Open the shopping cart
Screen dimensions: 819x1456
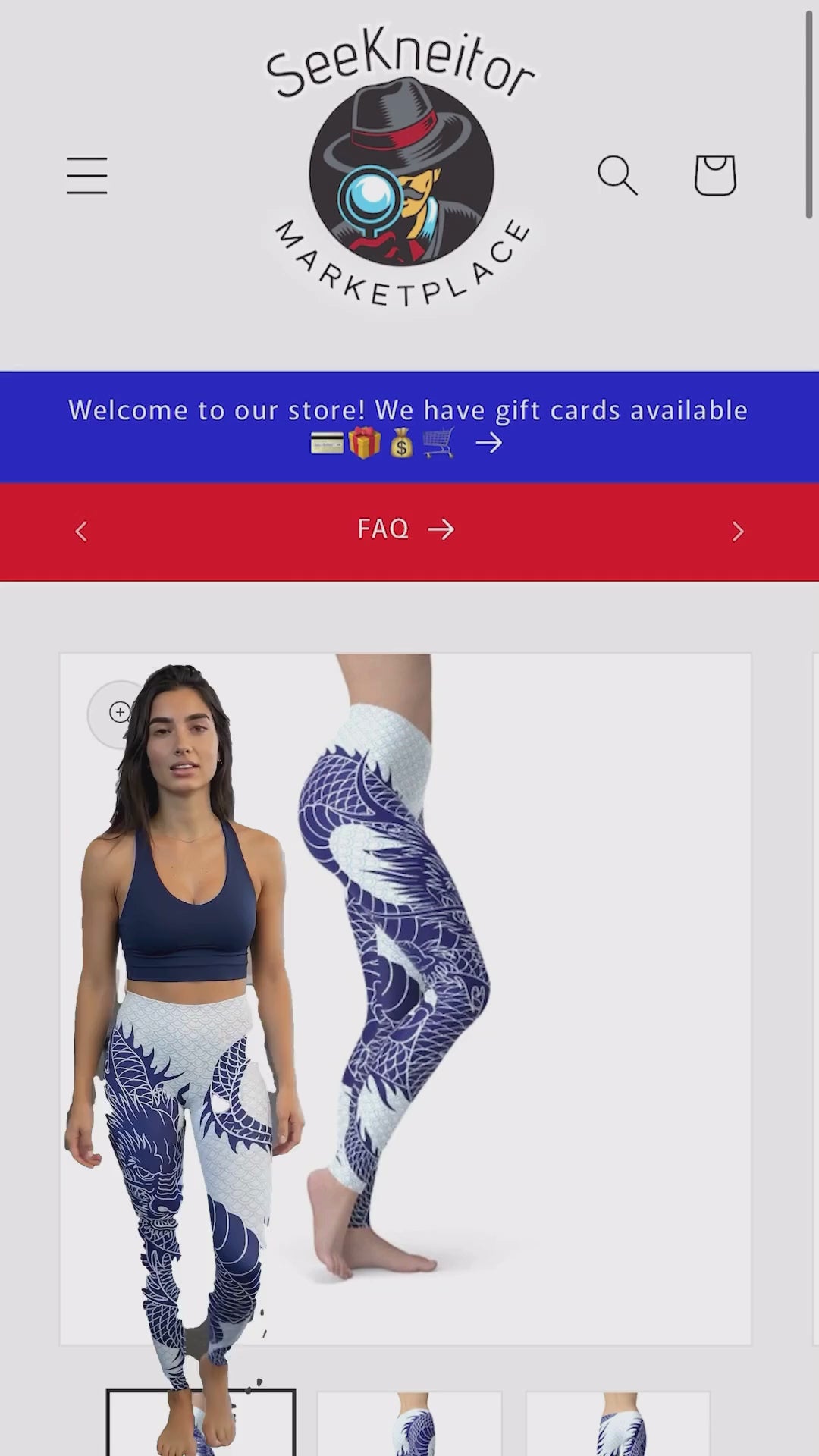pyautogui.click(x=714, y=176)
